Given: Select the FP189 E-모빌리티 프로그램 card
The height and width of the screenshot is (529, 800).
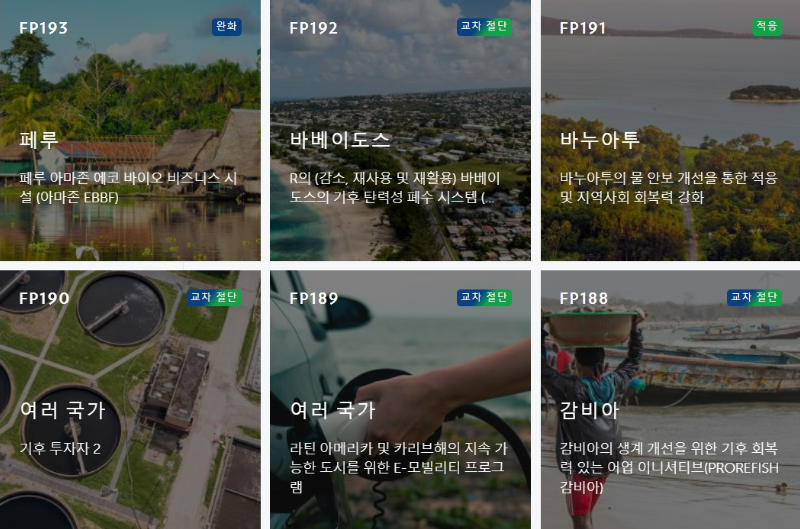Looking at the screenshot, I should click(x=400, y=410).
